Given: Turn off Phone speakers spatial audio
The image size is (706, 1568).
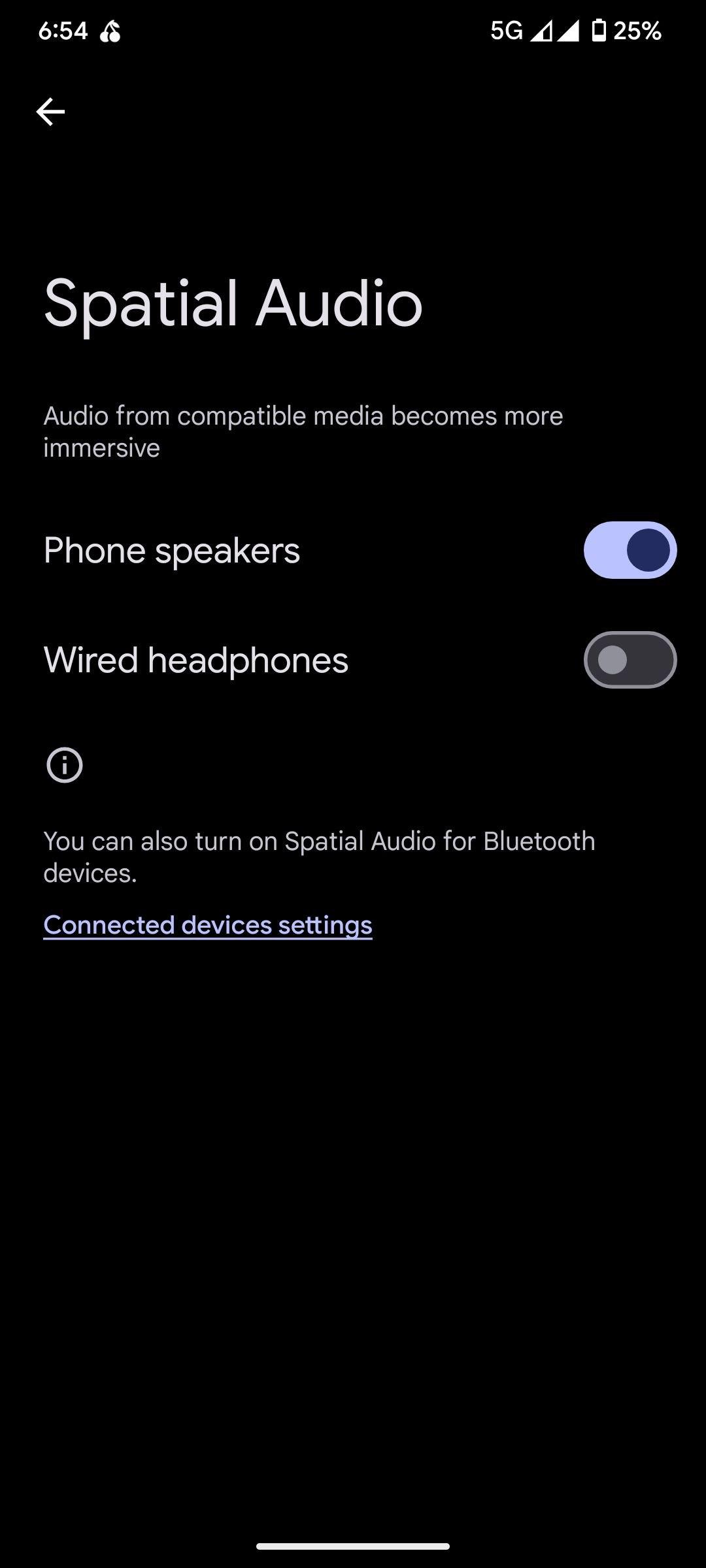Looking at the screenshot, I should tap(630, 550).
